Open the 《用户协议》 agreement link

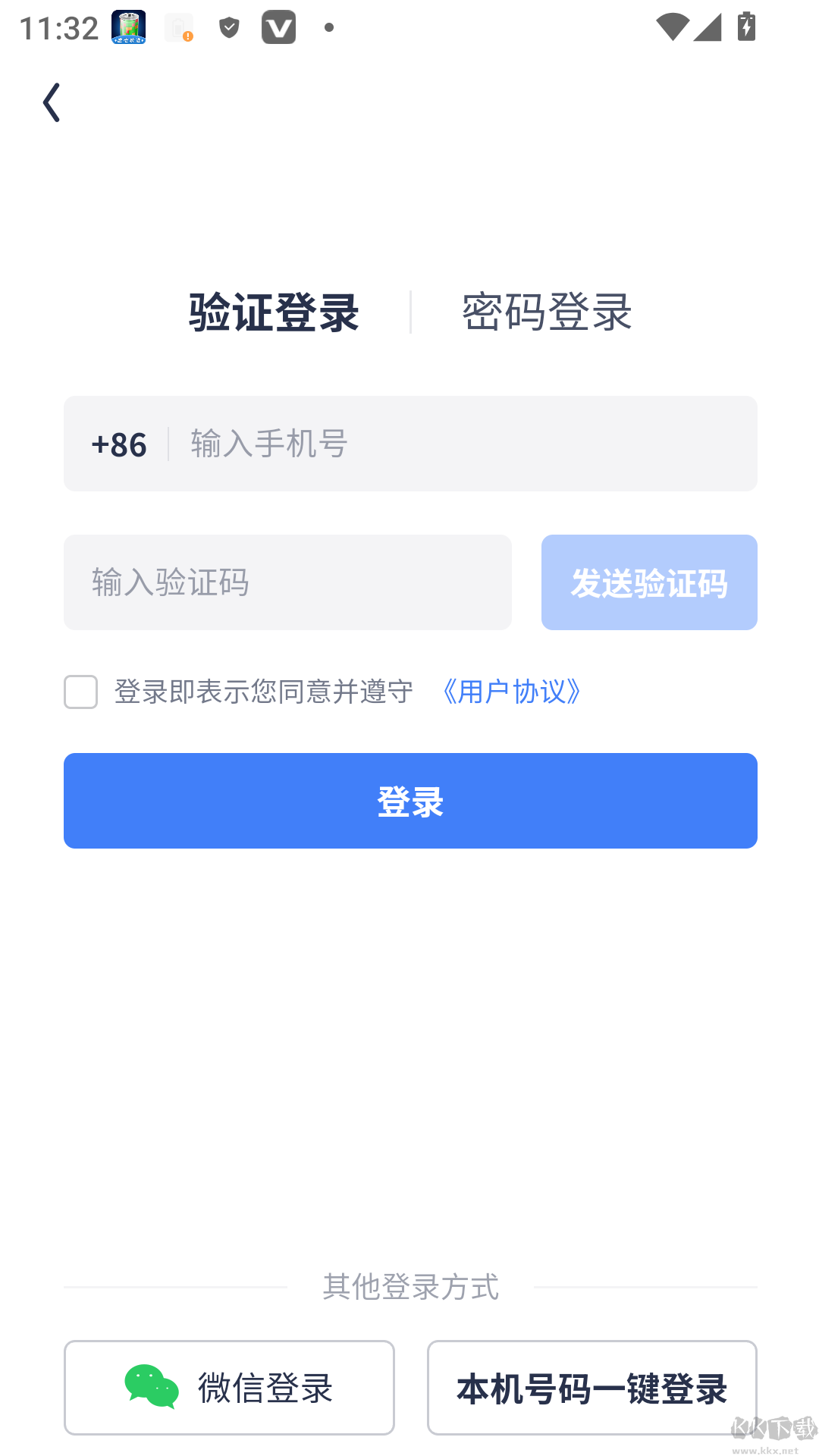coord(511,692)
